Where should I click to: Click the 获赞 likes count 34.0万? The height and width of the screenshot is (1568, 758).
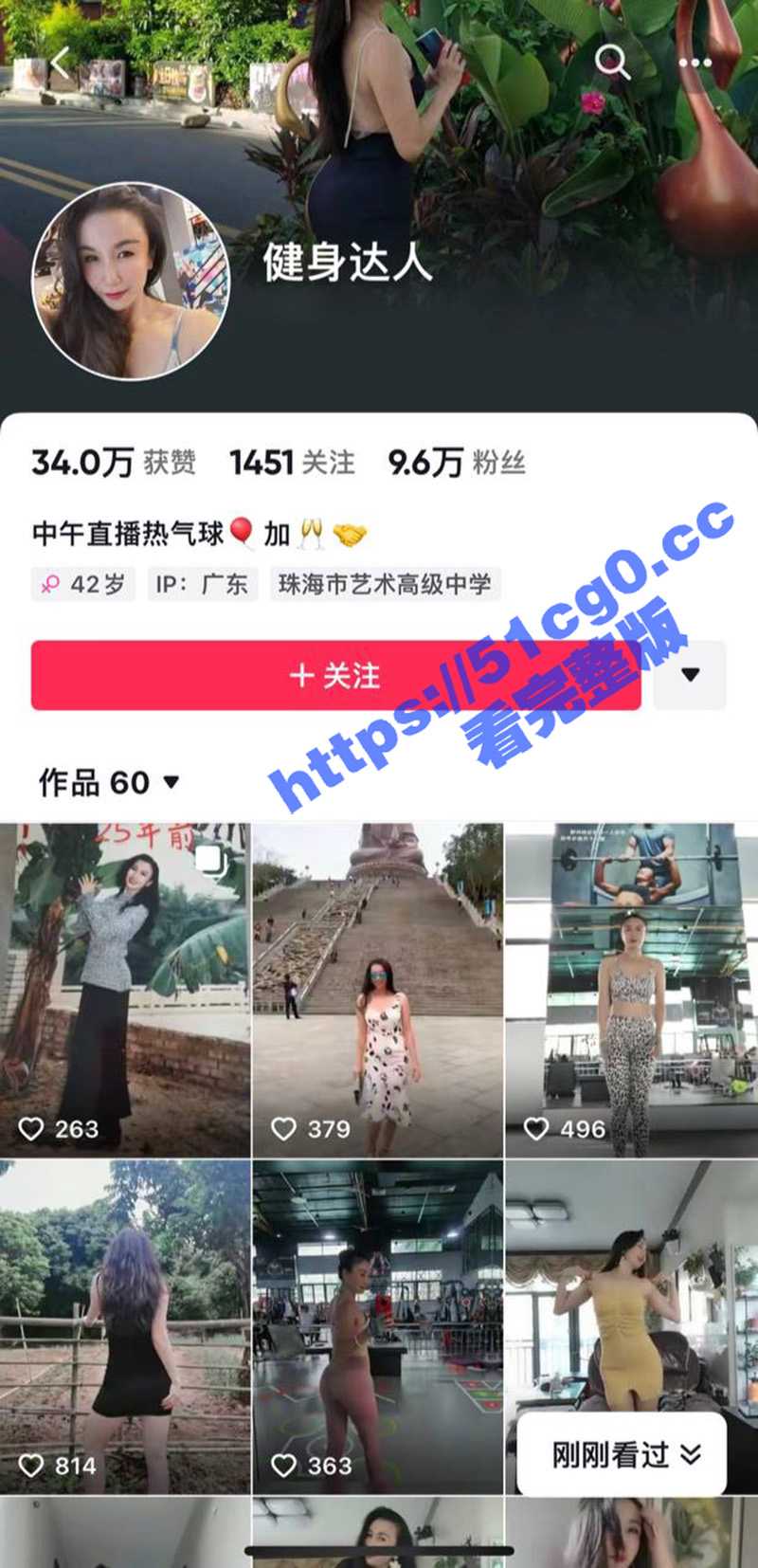[114, 463]
